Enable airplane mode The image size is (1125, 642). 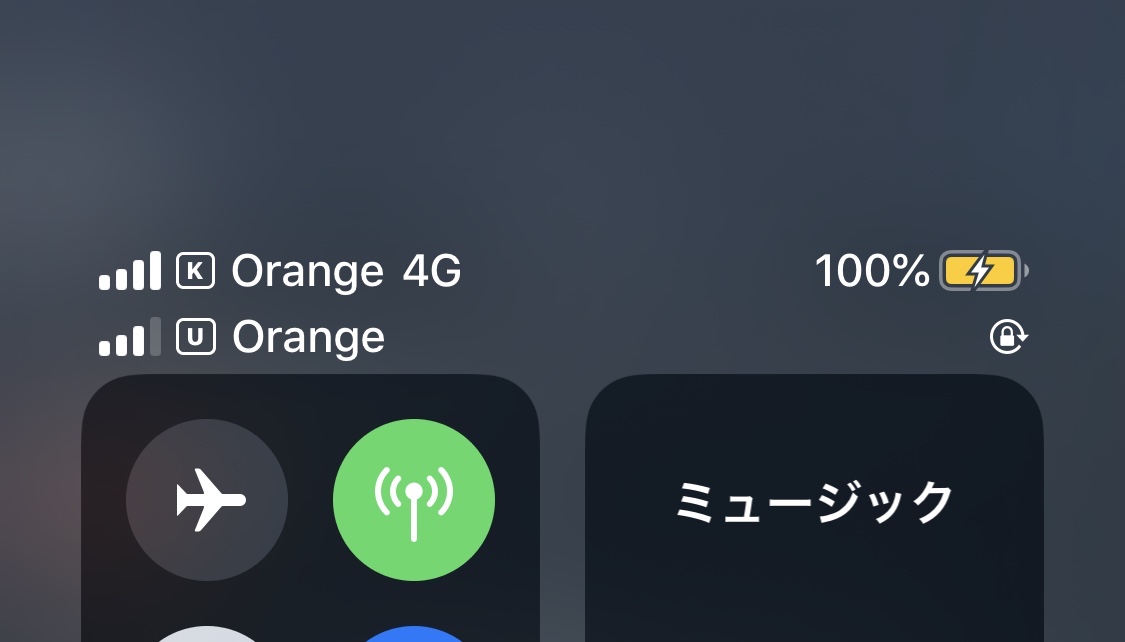207,499
